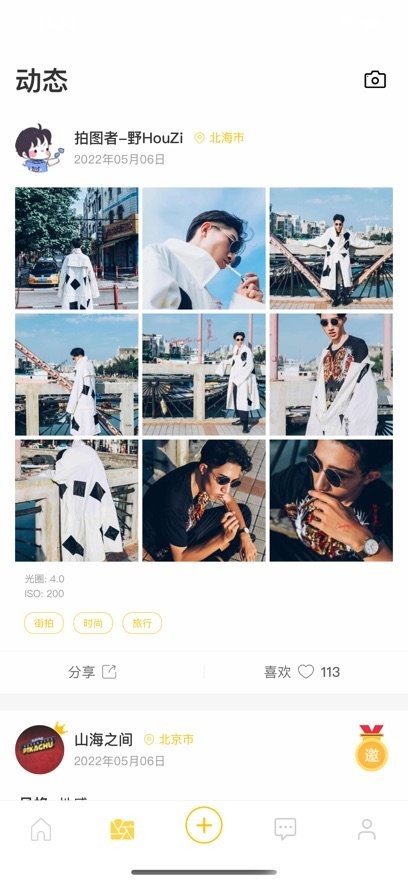
Task: Switch to the messages tab
Action: 285,829
